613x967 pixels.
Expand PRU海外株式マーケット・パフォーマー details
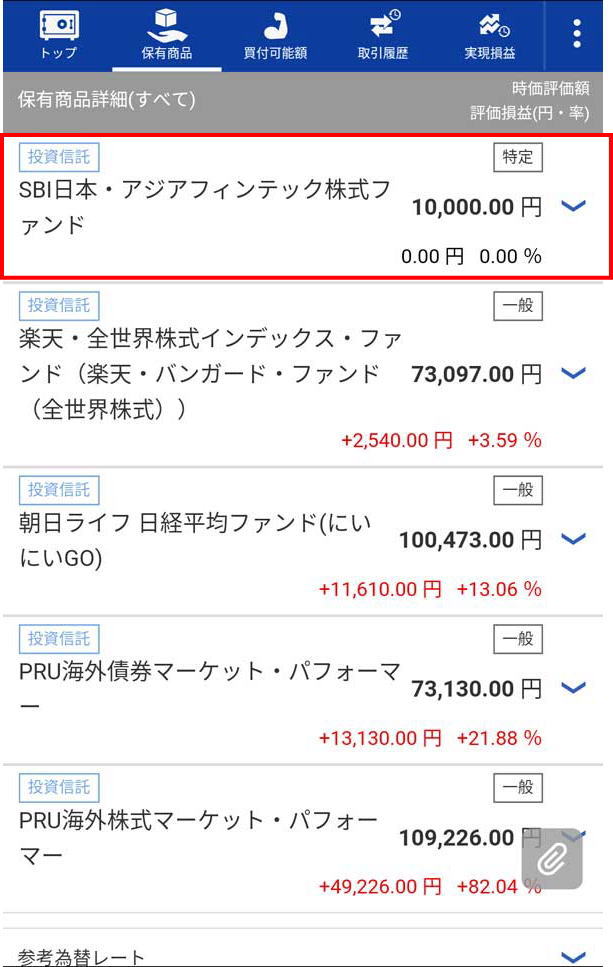click(x=573, y=838)
